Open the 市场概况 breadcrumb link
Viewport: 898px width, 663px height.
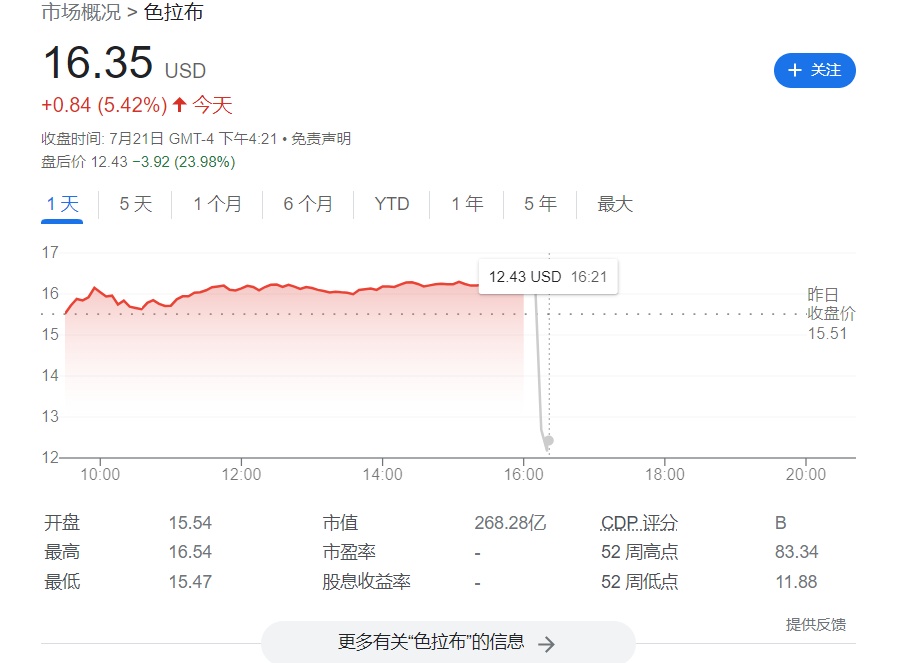coord(81,12)
